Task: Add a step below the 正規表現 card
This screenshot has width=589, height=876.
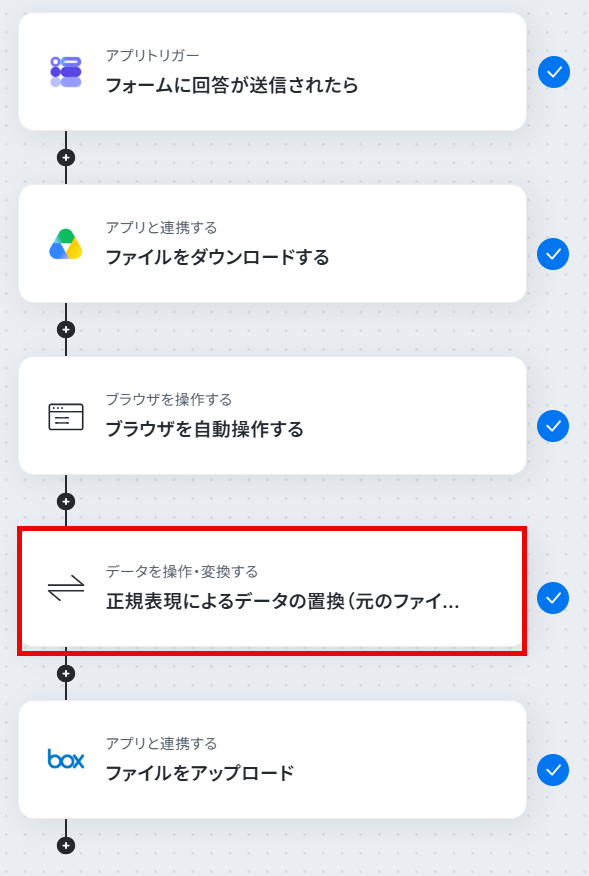Action: [x=66, y=674]
